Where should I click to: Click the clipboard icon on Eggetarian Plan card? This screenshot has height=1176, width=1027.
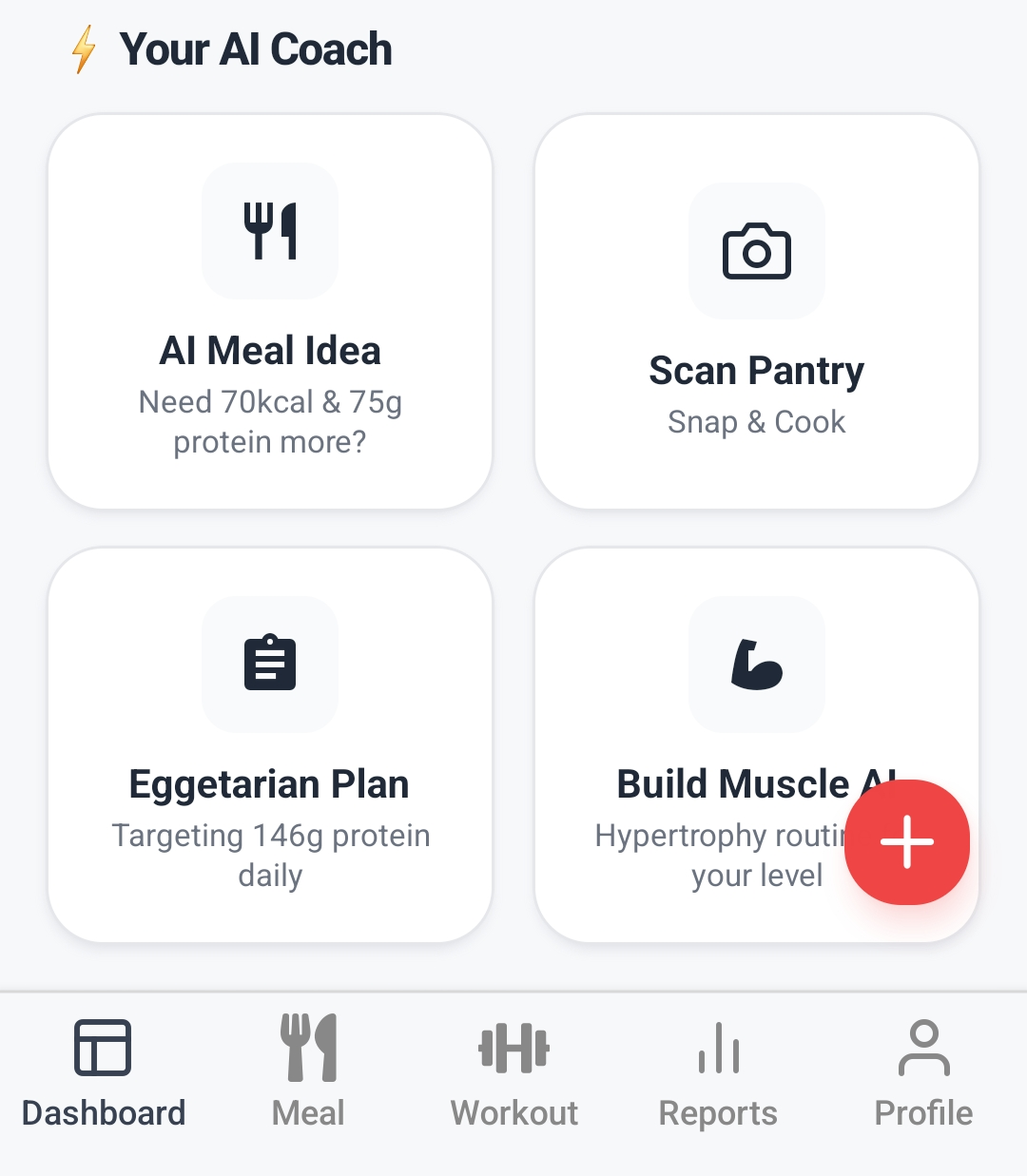click(270, 665)
